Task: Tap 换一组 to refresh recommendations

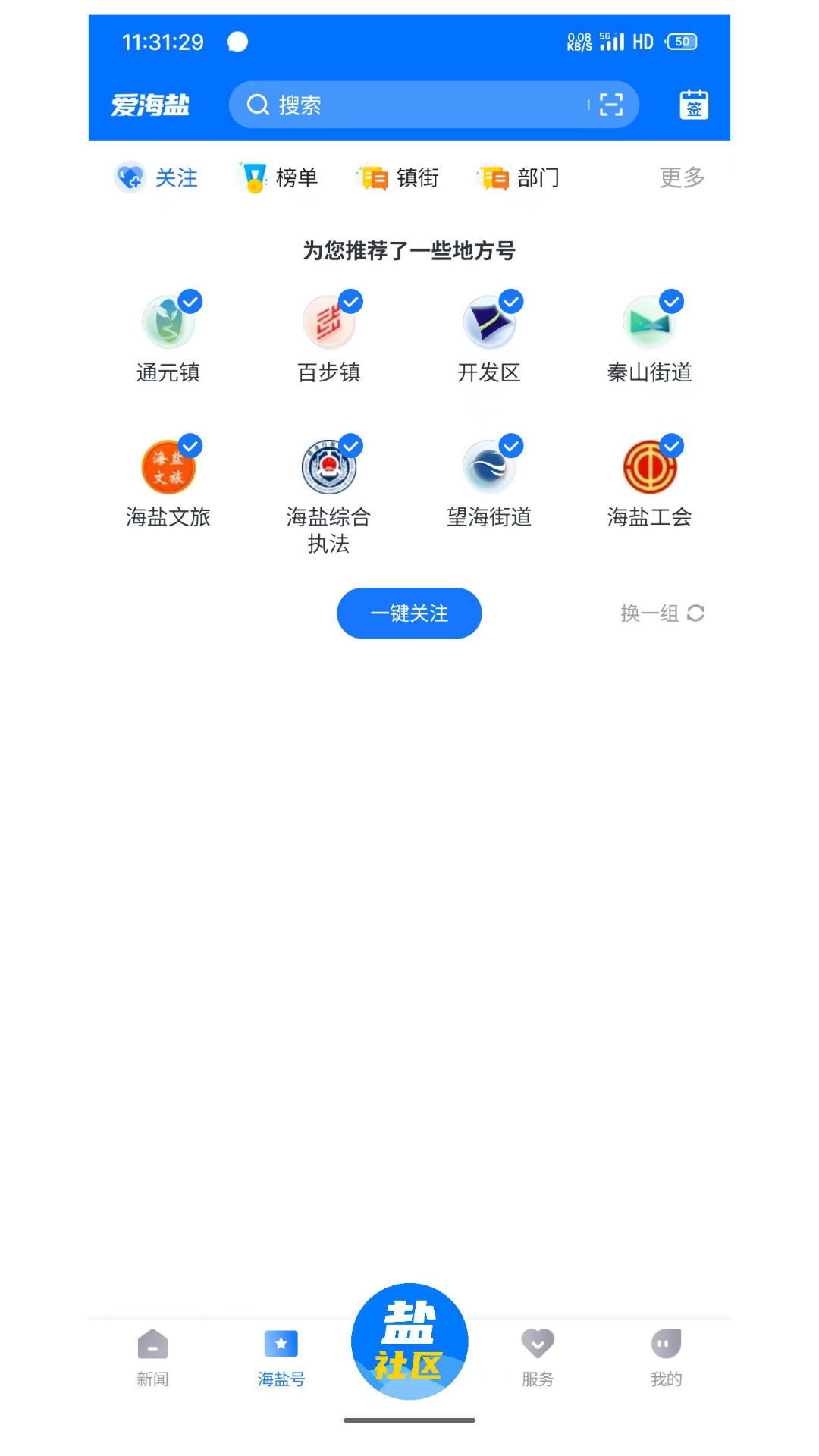Action: pyautogui.click(x=661, y=613)
